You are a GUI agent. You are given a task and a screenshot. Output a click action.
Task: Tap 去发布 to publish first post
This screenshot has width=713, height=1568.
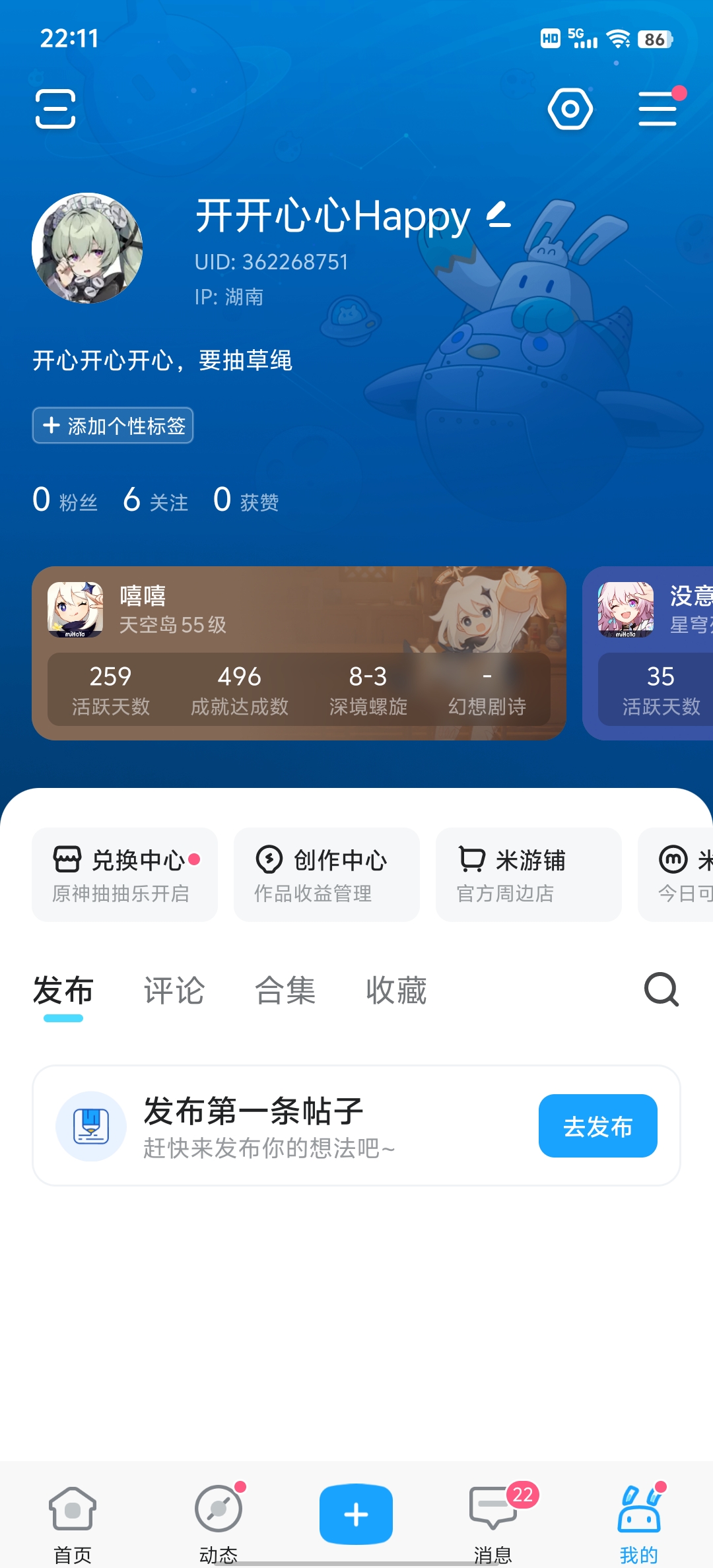point(597,1125)
